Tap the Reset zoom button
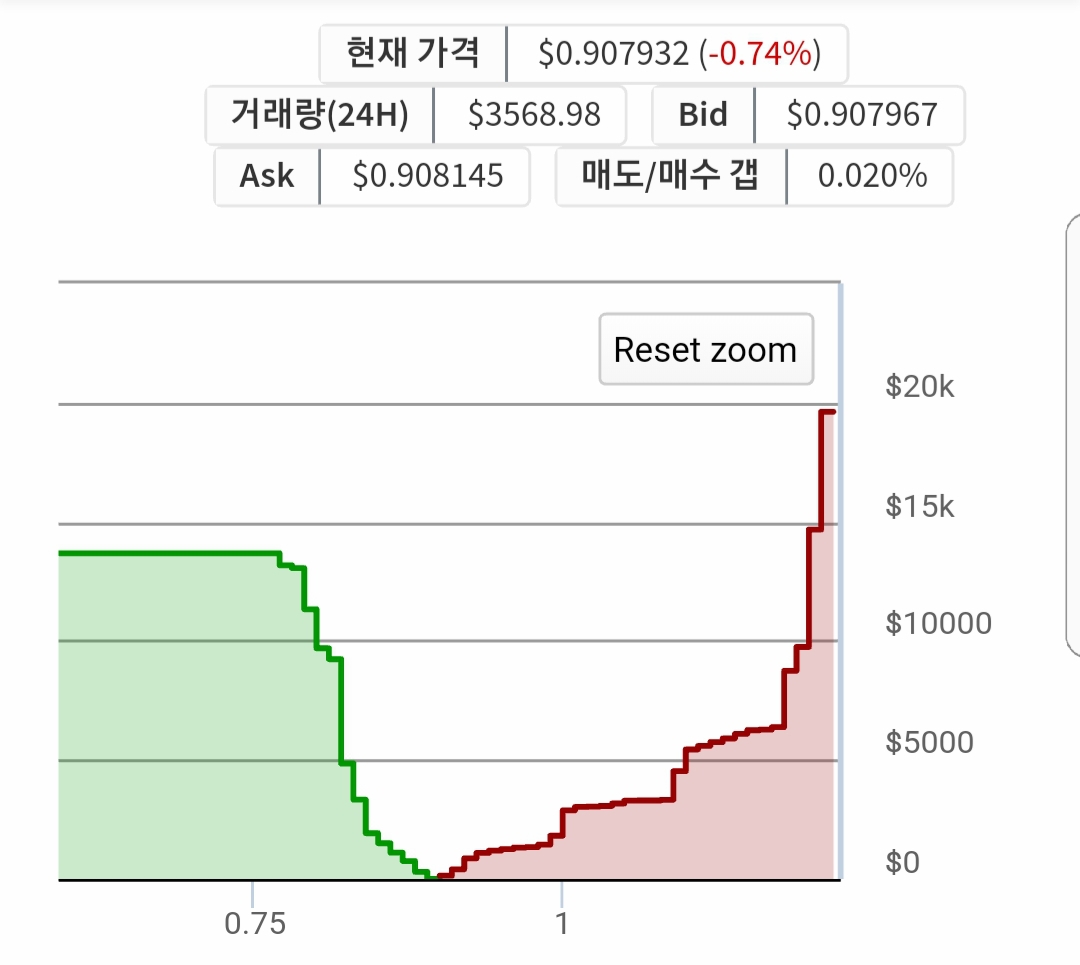The height and width of the screenshot is (965, 1080). point(705,350)
